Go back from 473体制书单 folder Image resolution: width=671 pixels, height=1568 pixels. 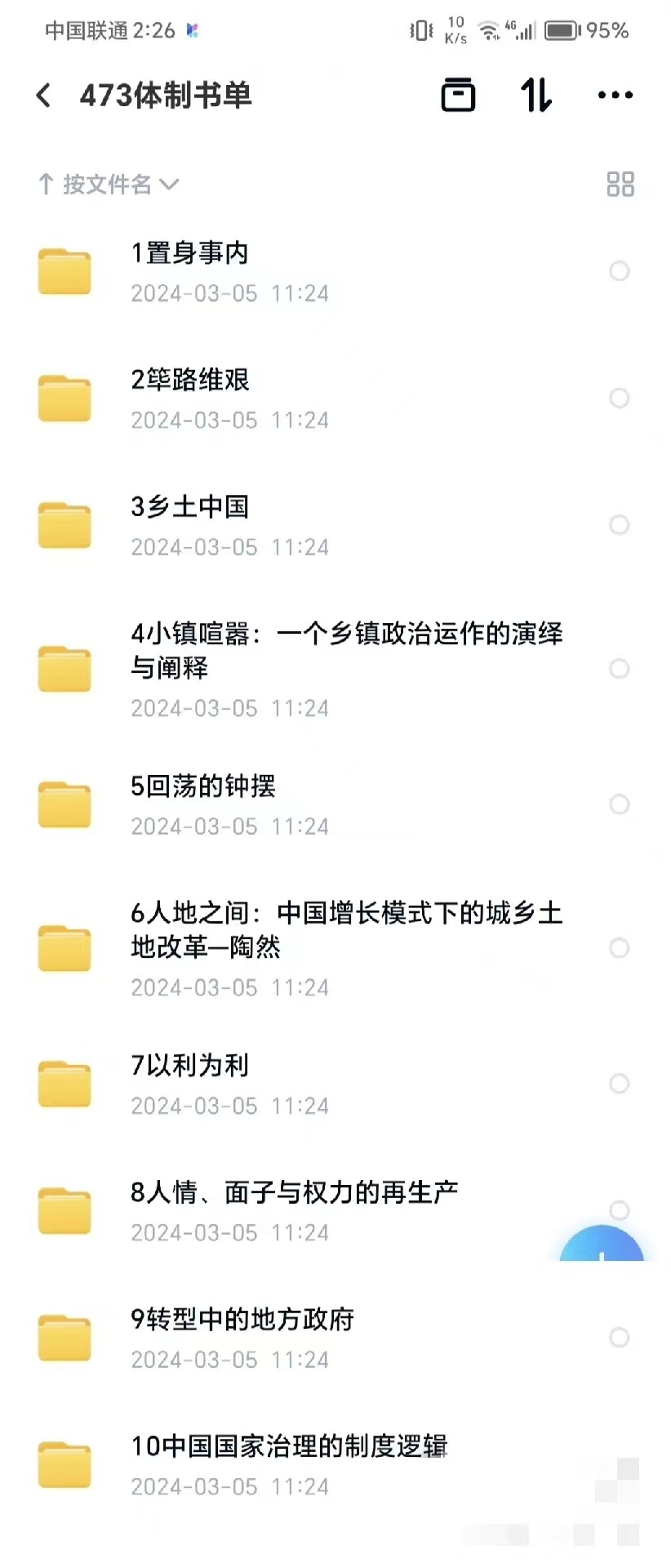44,96
